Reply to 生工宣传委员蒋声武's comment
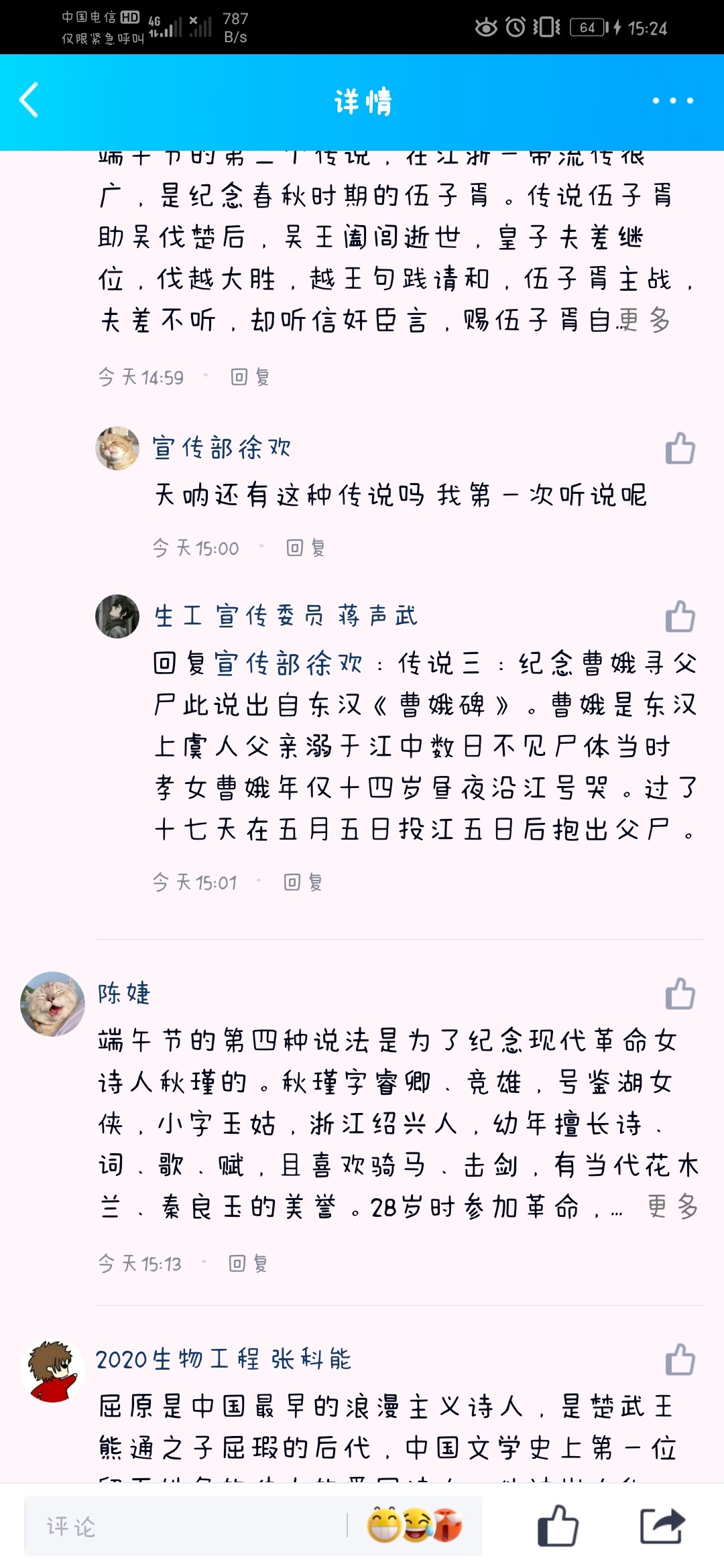 pyautogui.click(x=303, y=883)
